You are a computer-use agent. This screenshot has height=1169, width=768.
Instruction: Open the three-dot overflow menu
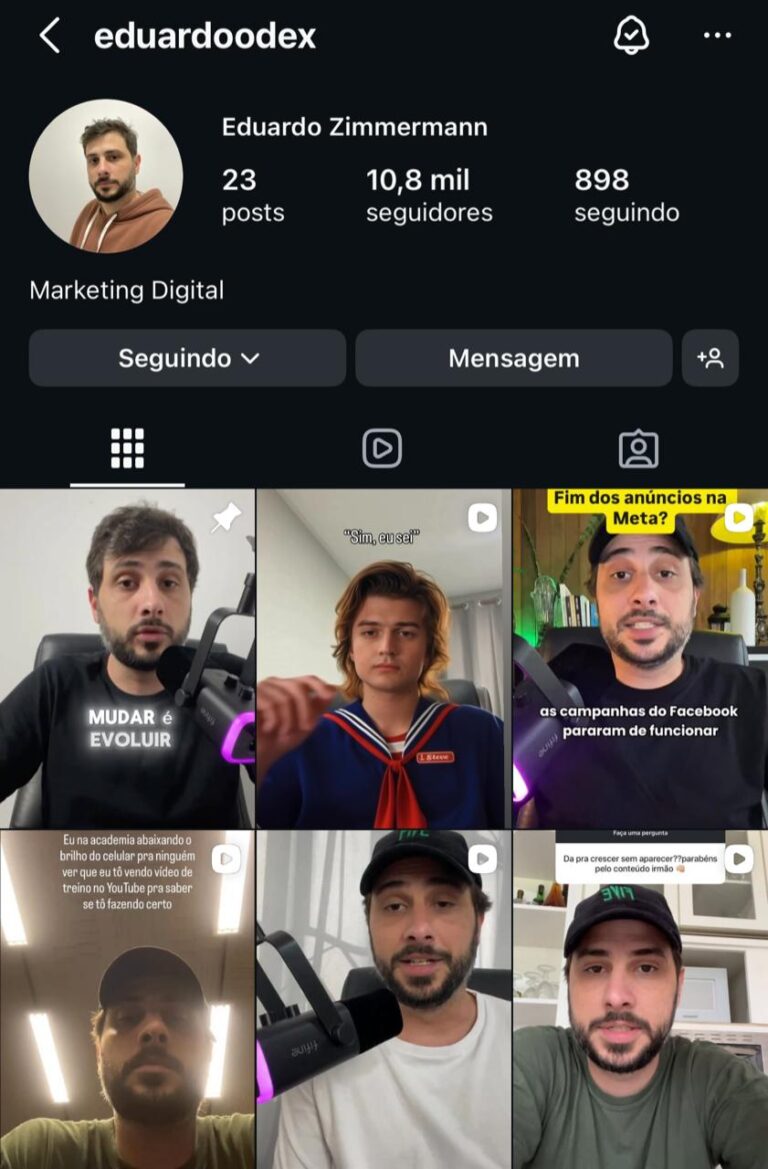pyautogui.click(x=717, y=36)
